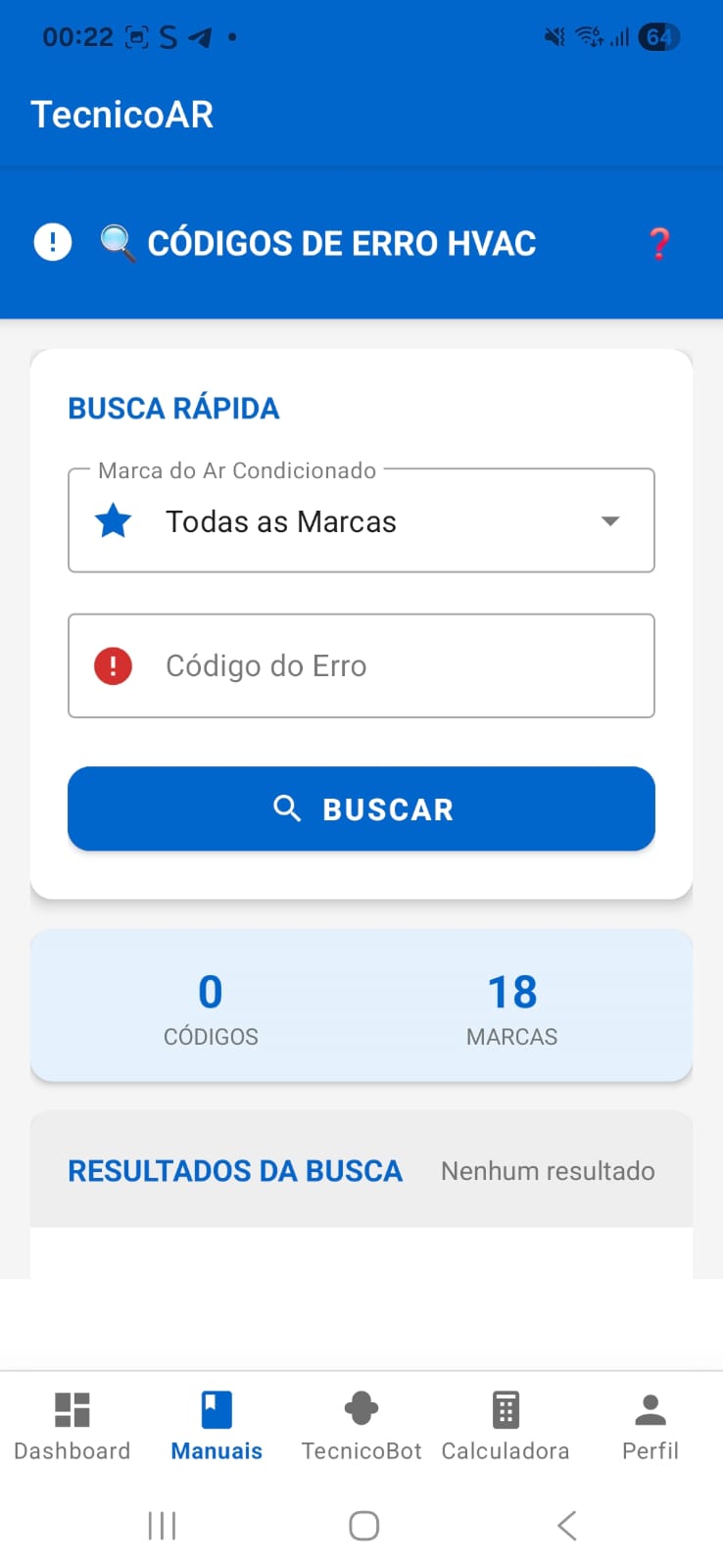Select Todas as Marcas brand option
The image size is (723, 1568).
(x=281, y=520)
